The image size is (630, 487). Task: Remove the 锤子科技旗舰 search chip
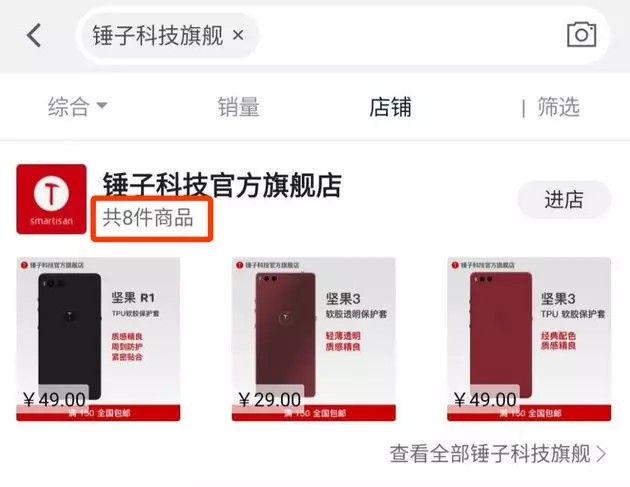click(x=238, y=36)
